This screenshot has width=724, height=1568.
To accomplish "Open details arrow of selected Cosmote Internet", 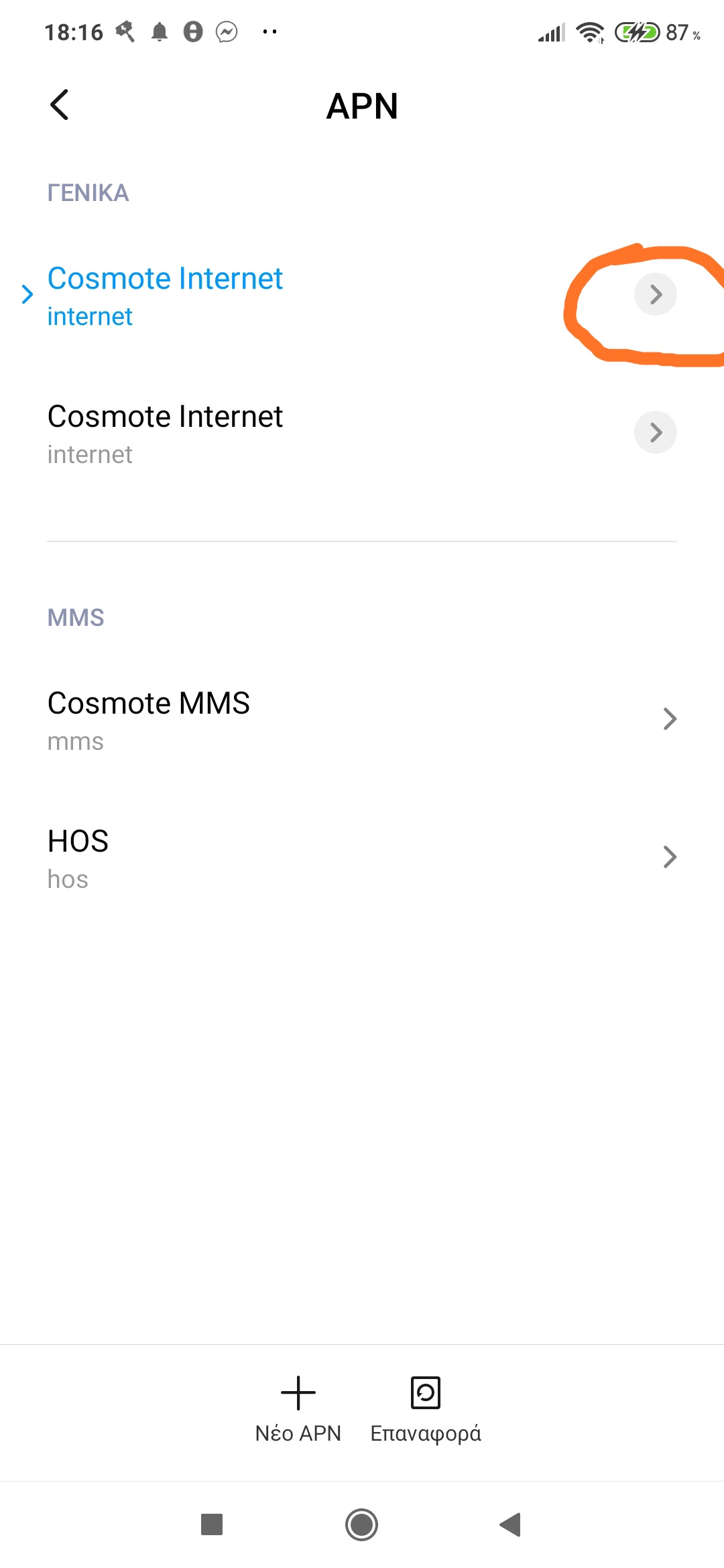I will point(655,294).
